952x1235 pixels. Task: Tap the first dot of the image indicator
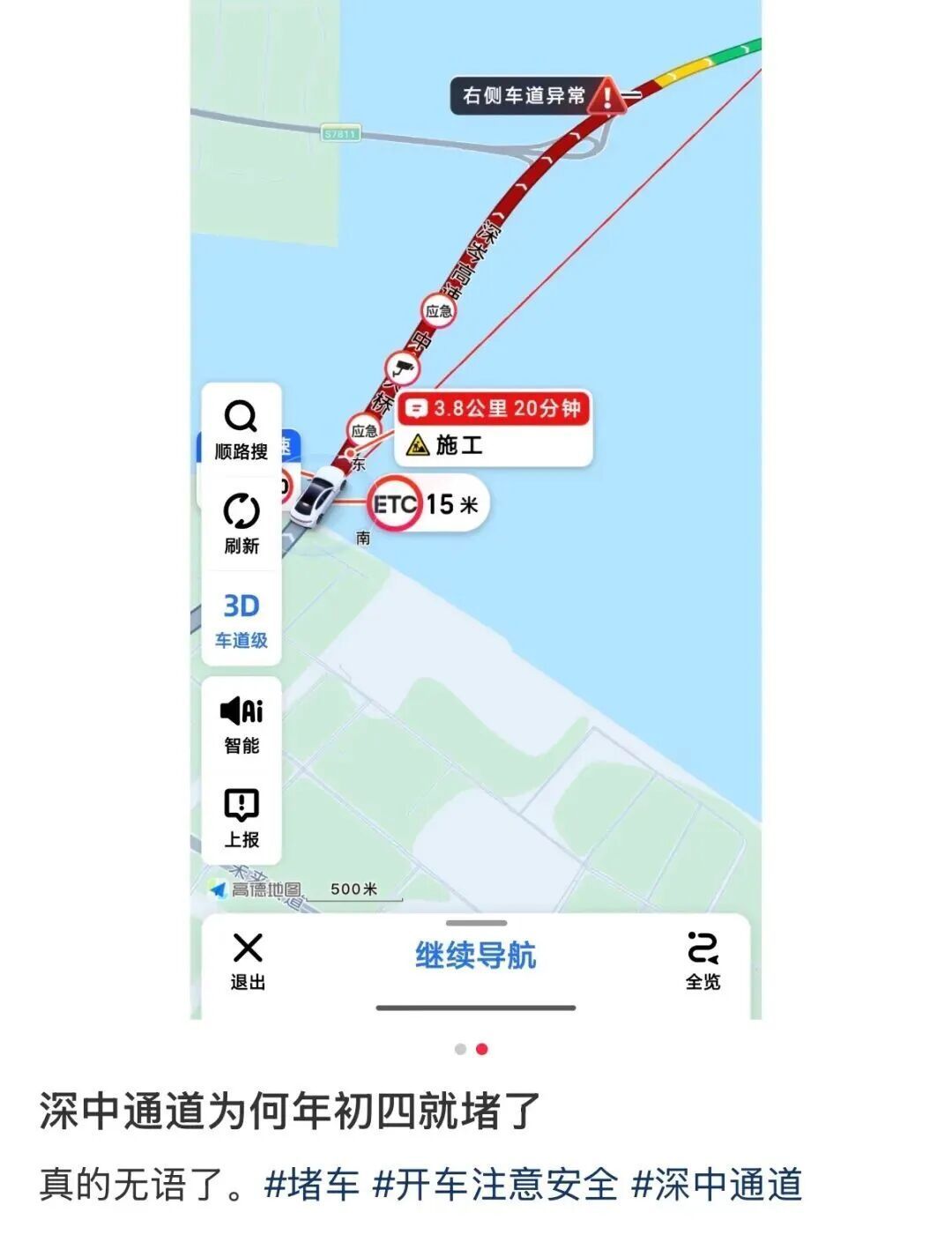[460, 1049]
